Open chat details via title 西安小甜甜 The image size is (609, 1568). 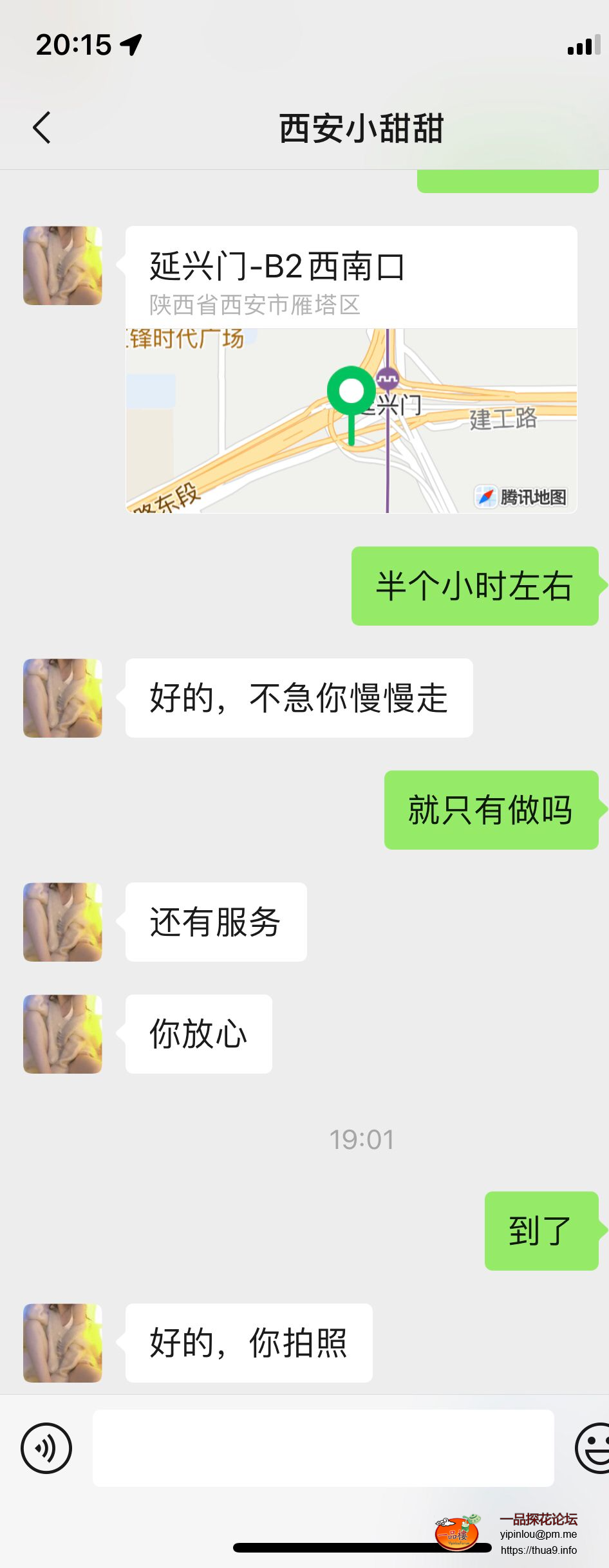(x=363, y=126)
